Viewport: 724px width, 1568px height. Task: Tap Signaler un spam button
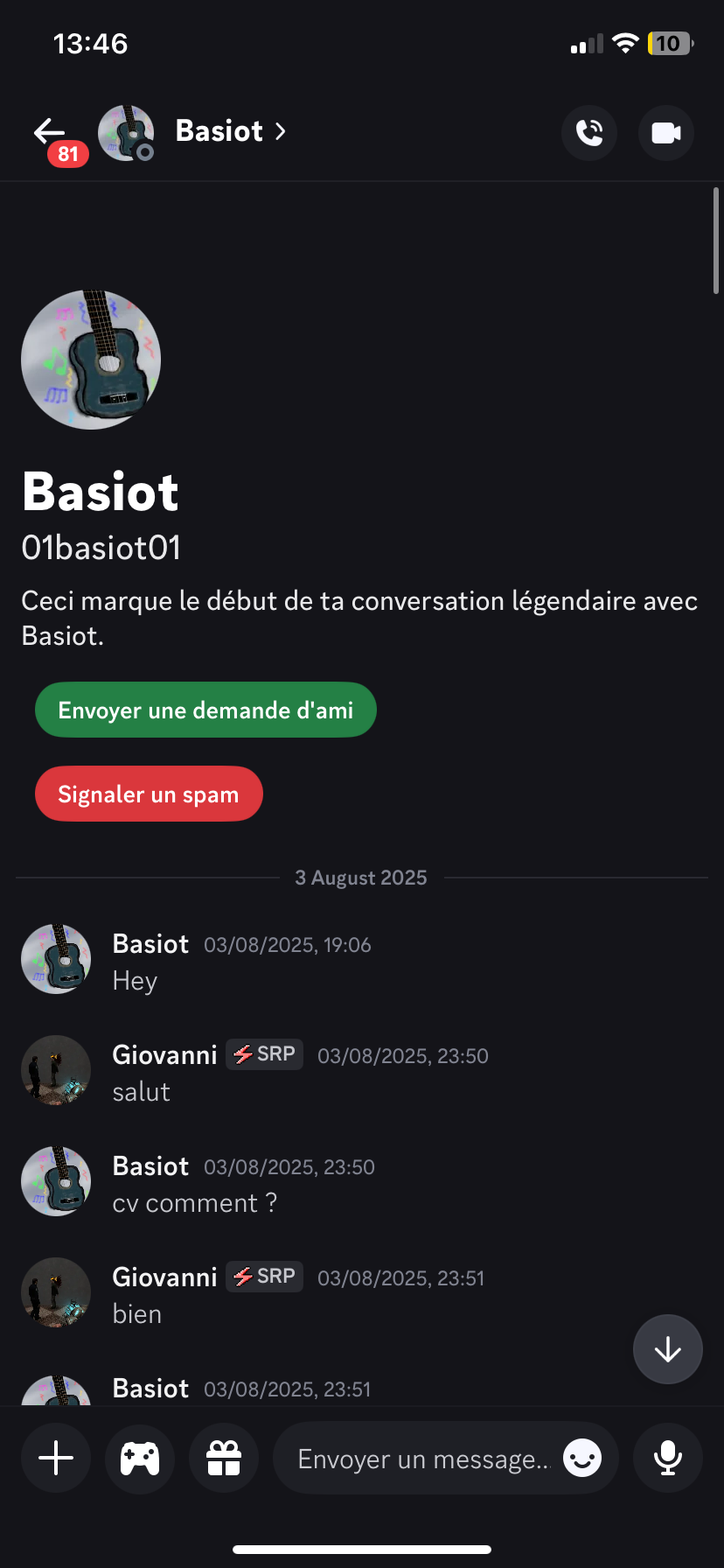click(x=149, y=794)
